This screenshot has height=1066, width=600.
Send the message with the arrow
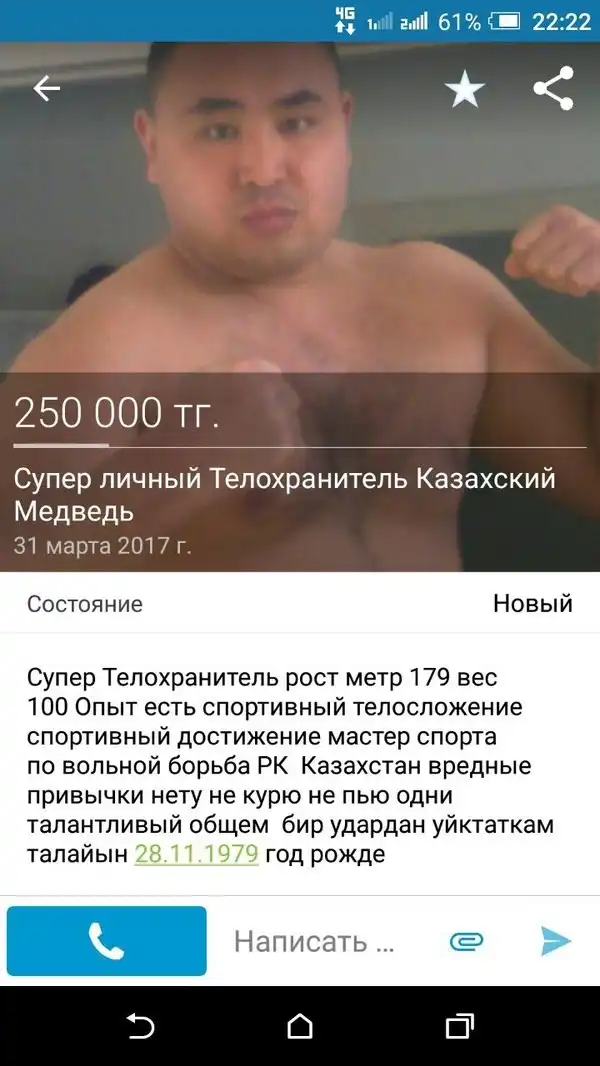tap(555, 940)
